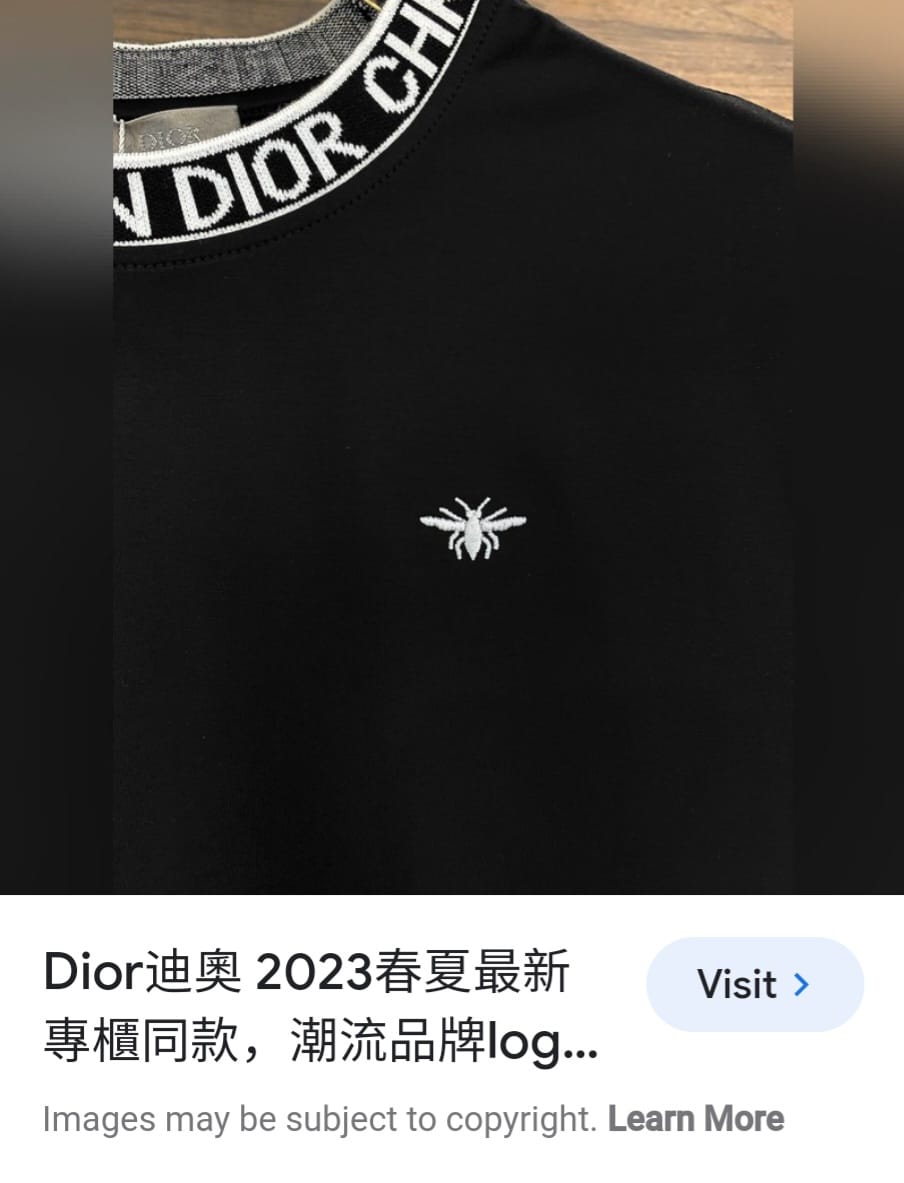The height and width of the screenshot is (1183, 904).
Task: Click the copyright notice text
Action: (x=320, y=1118)
